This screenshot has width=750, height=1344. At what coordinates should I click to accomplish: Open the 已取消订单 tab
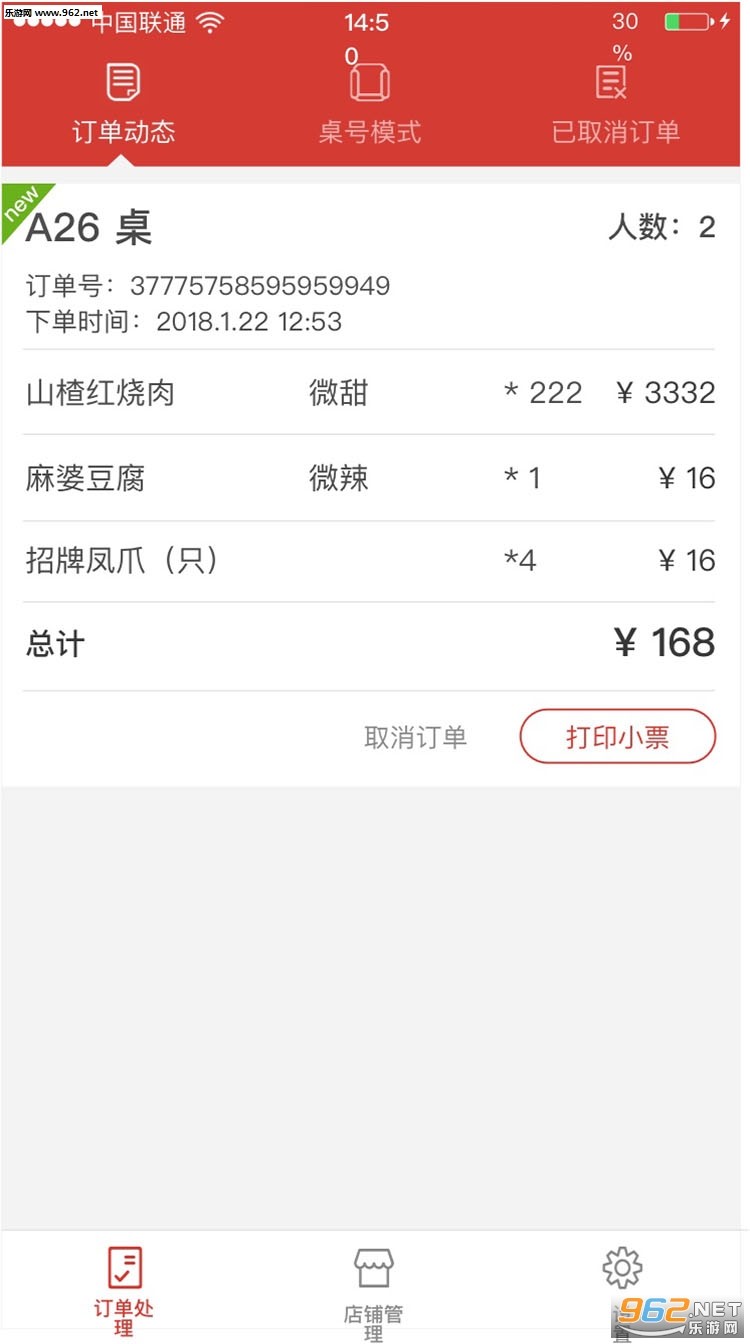click(615, 105)
